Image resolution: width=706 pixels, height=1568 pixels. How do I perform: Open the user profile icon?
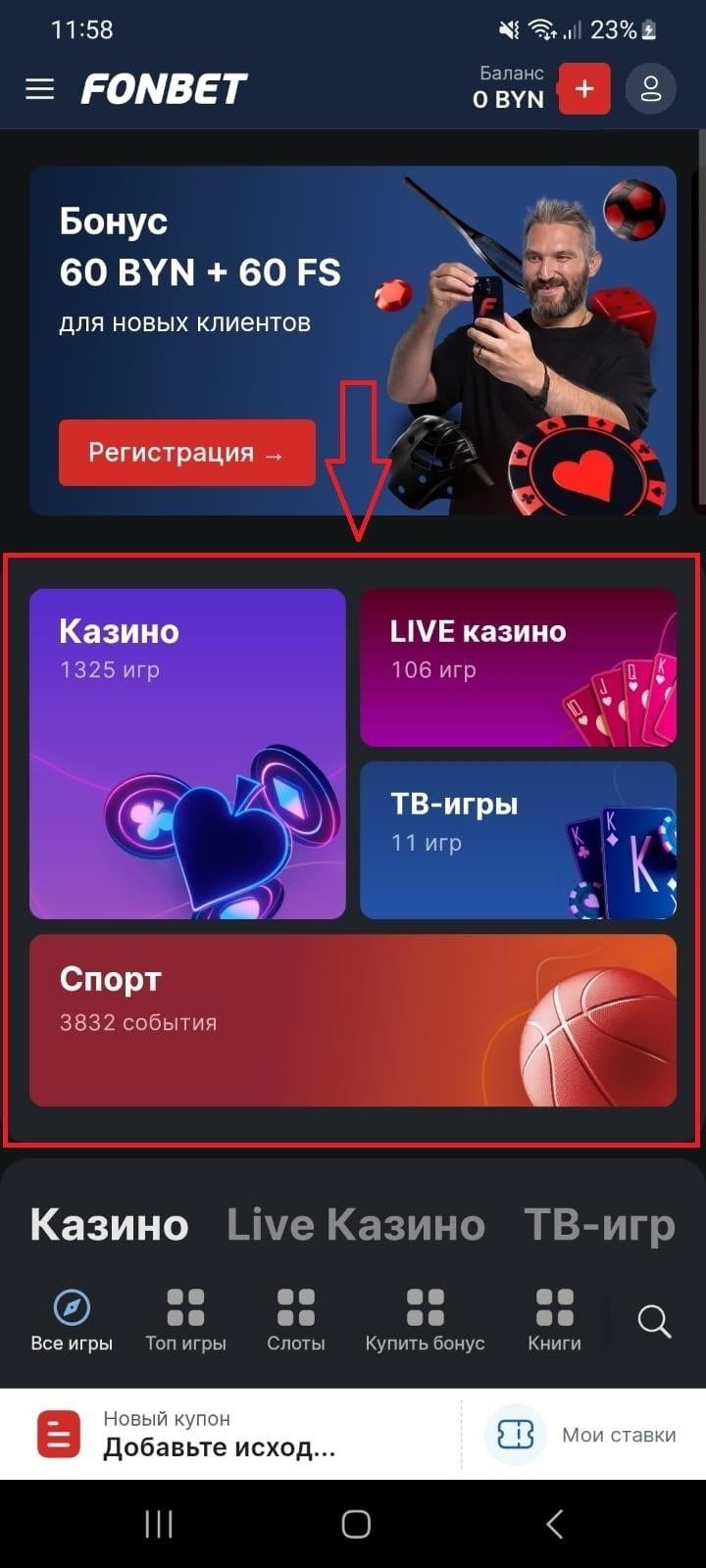coord(650,90)
